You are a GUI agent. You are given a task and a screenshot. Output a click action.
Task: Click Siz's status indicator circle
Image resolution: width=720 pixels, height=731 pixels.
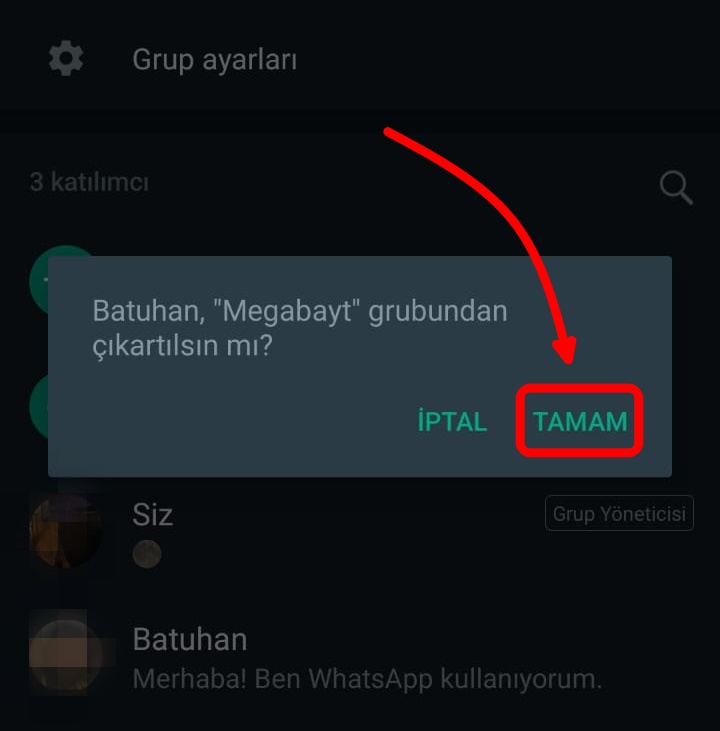point(146,553)
